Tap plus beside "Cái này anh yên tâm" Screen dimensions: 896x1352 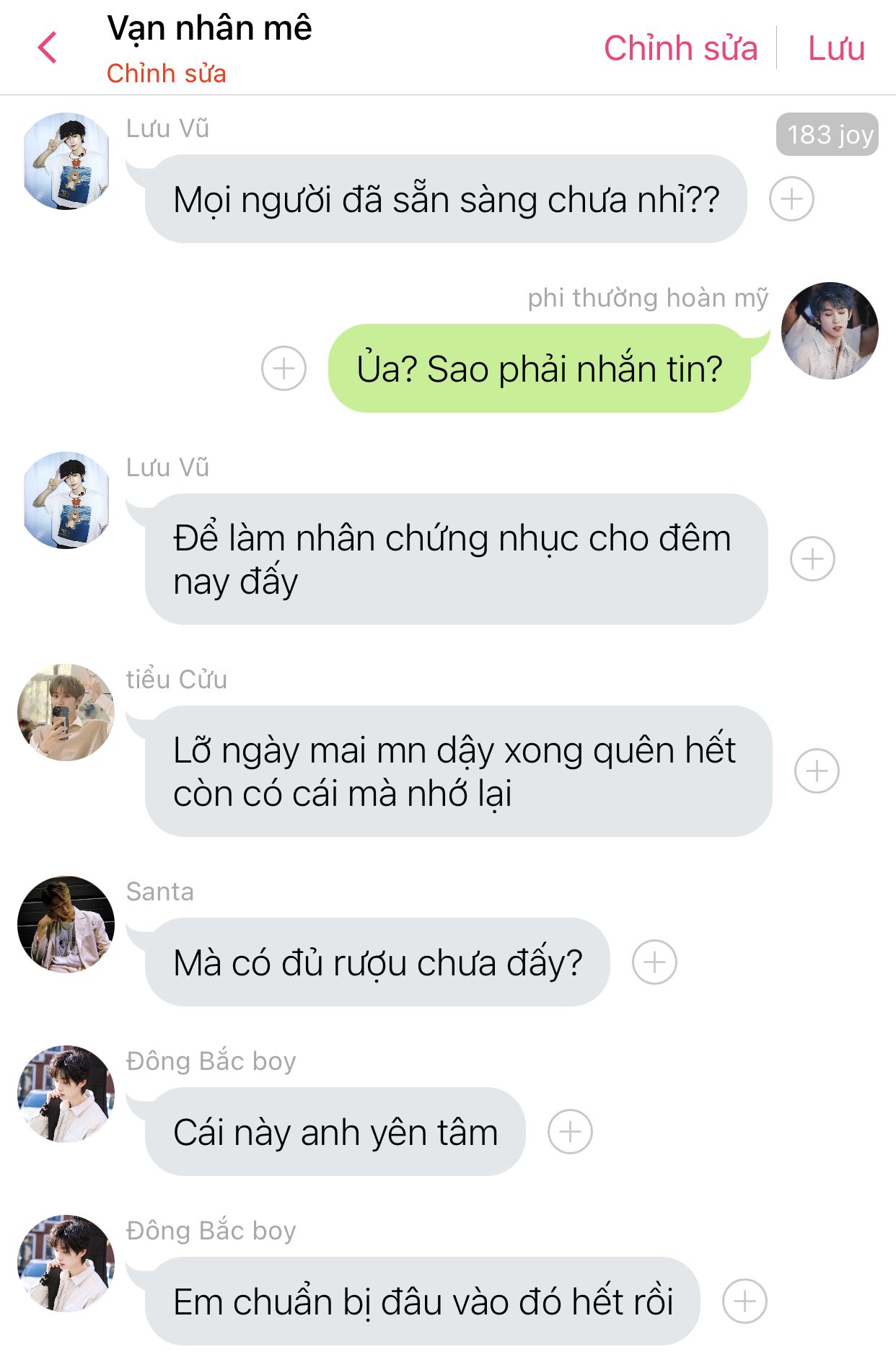(x=570, y=1131)
